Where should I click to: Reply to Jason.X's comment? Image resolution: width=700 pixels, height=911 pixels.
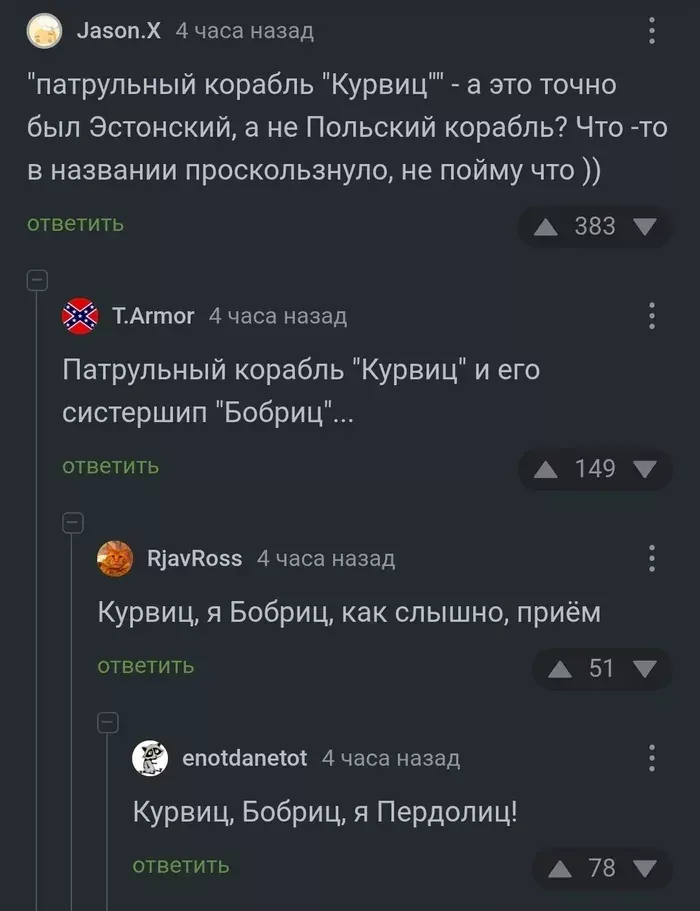[x=75, y=223]
